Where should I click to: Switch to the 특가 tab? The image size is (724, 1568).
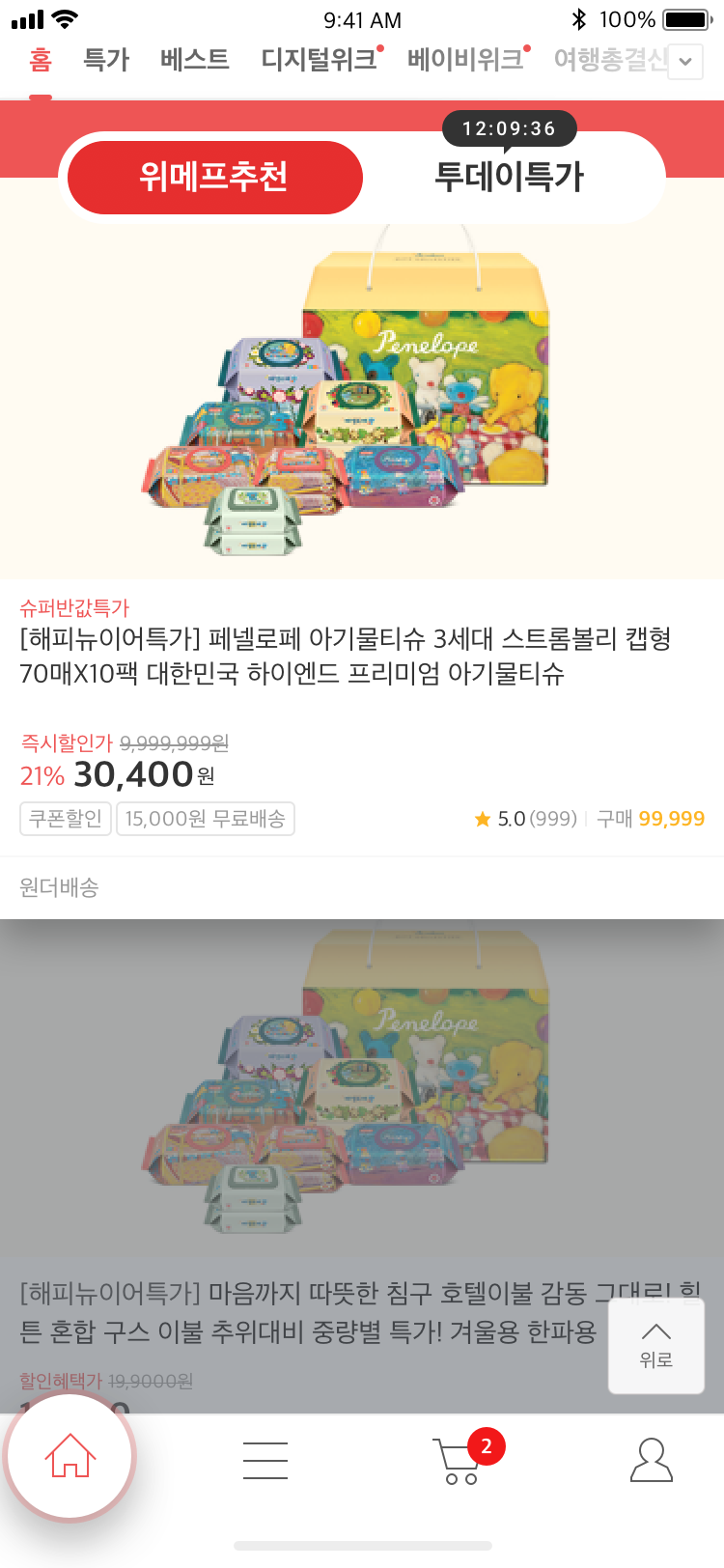pos(106,60)
